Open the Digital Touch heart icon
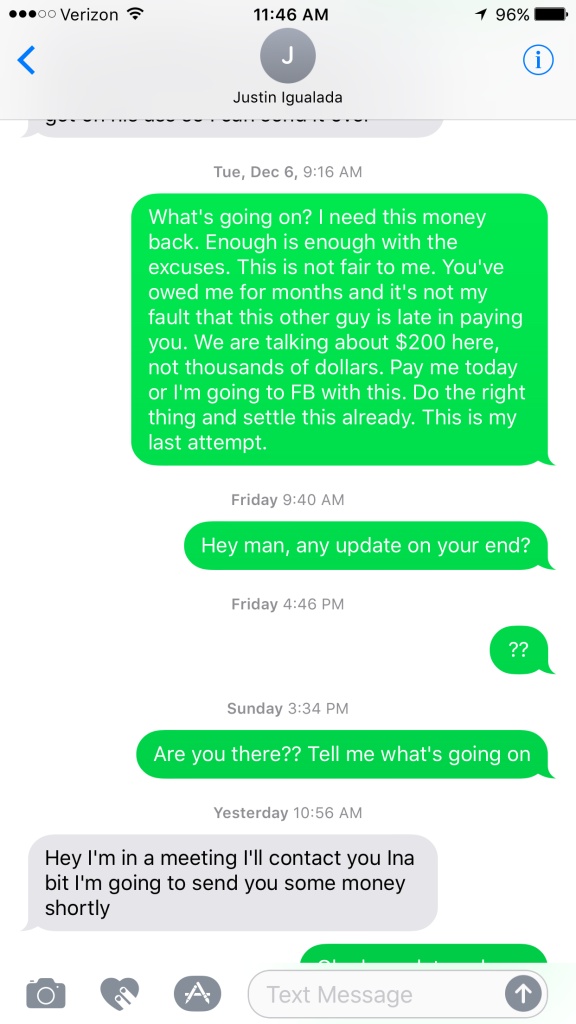 [120, 993]
